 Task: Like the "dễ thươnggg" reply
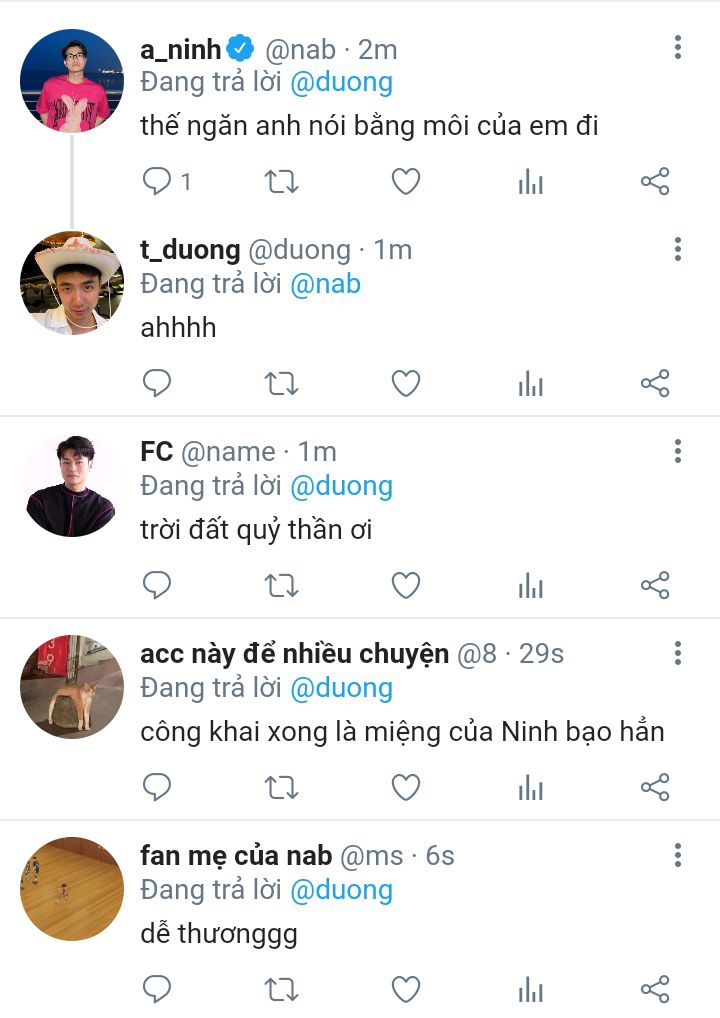pos(405,989)
